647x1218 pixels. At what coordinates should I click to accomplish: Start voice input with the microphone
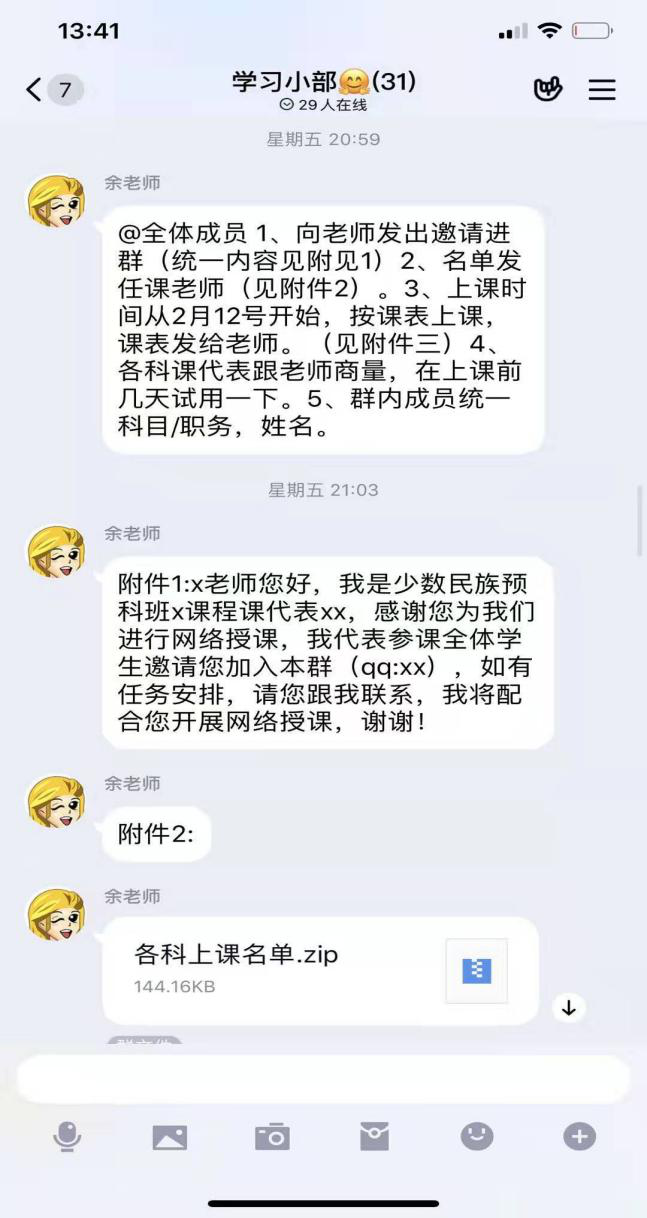(x=68, y=1136)
